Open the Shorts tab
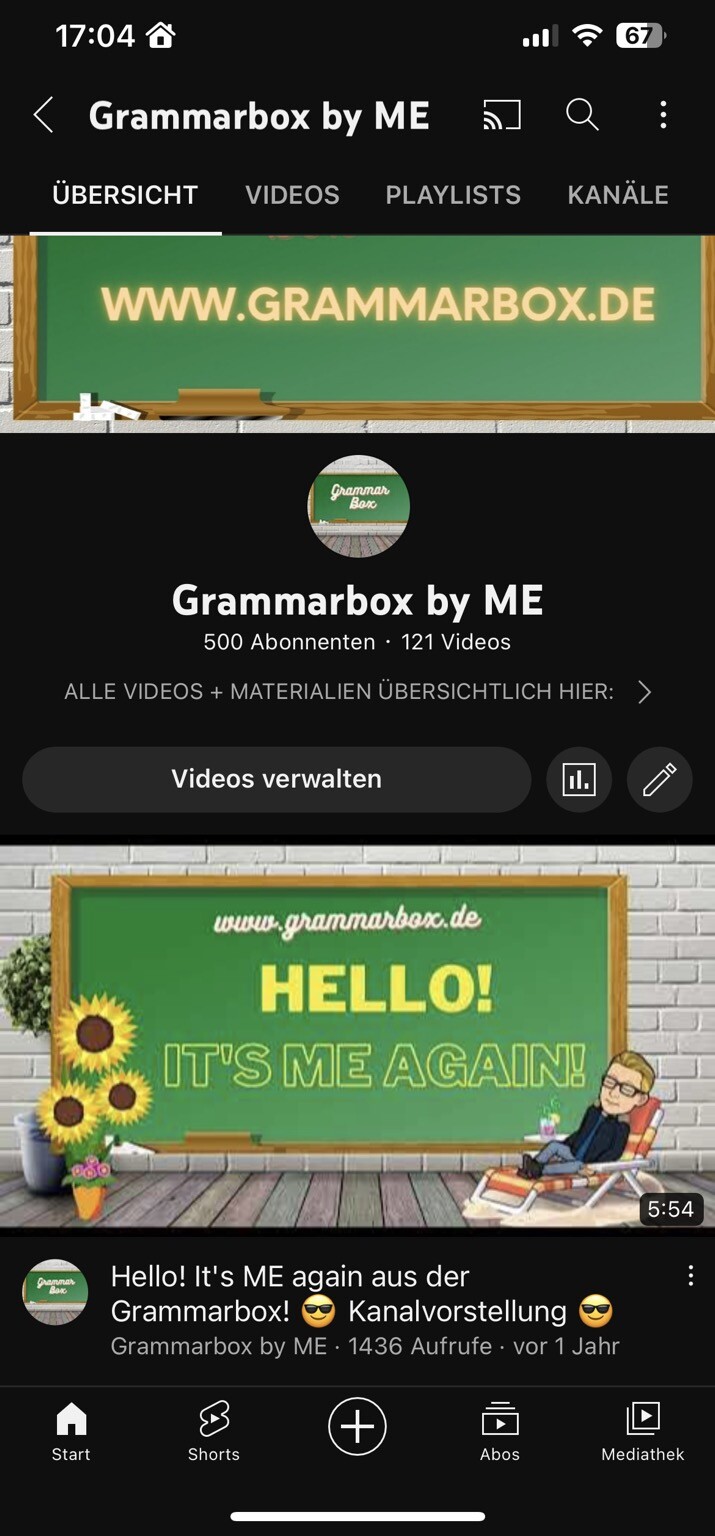 click(x=214, y=1431)
